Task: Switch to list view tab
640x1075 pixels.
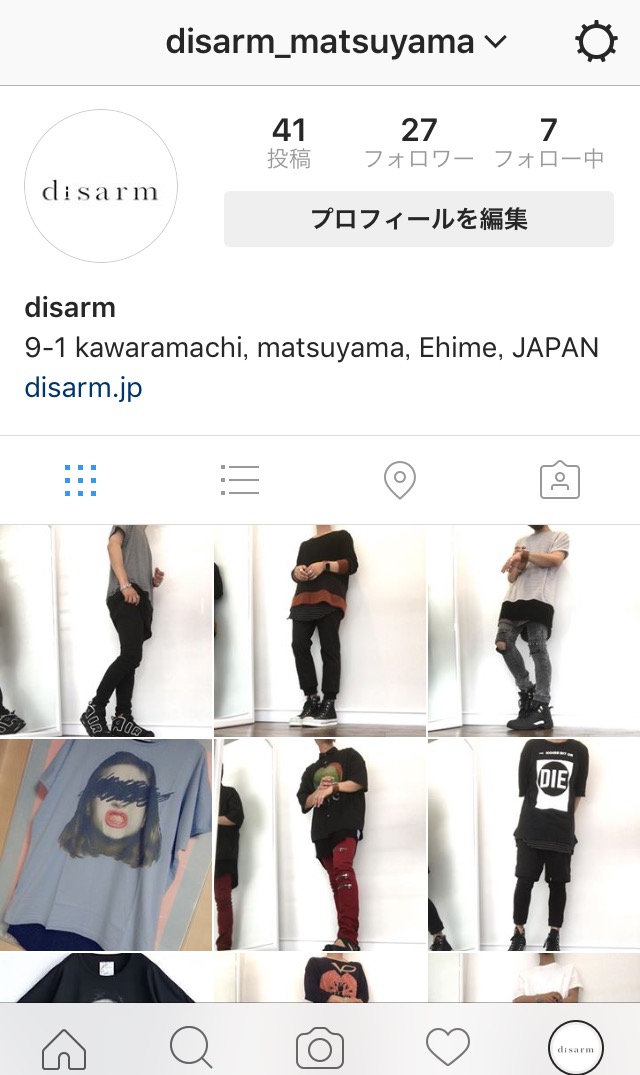Action: pos(240,481)
